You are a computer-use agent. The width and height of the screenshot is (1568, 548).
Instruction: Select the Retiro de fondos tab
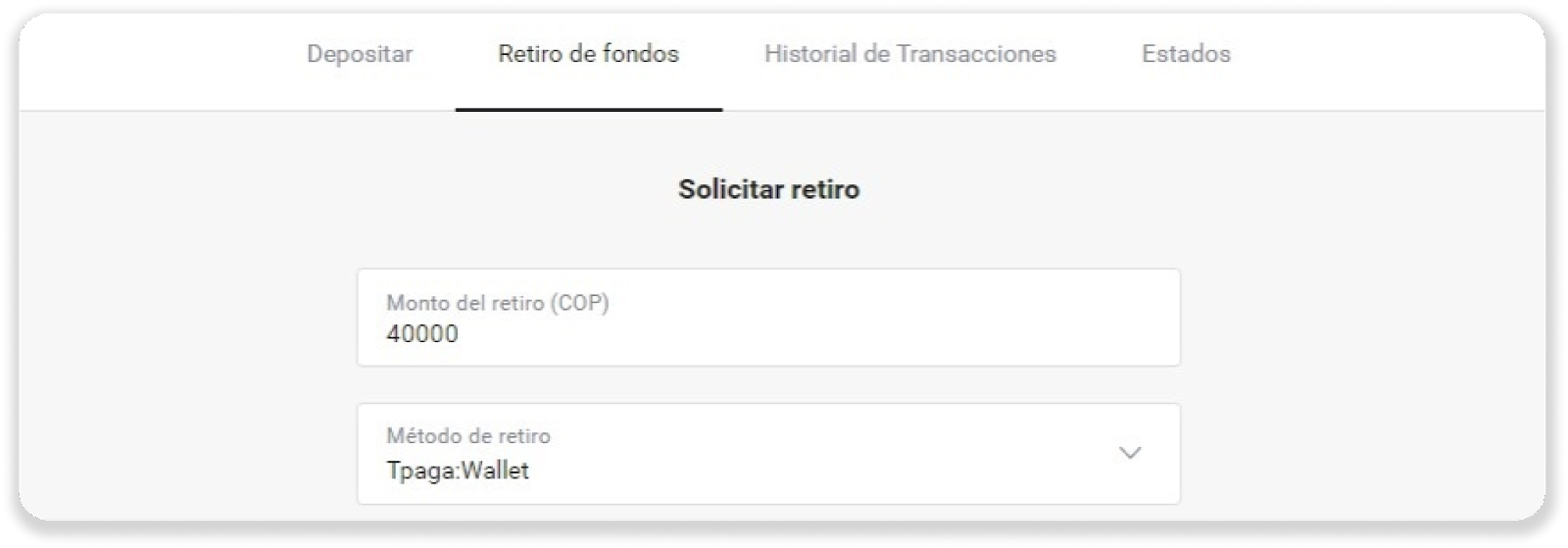coord(588,54)
